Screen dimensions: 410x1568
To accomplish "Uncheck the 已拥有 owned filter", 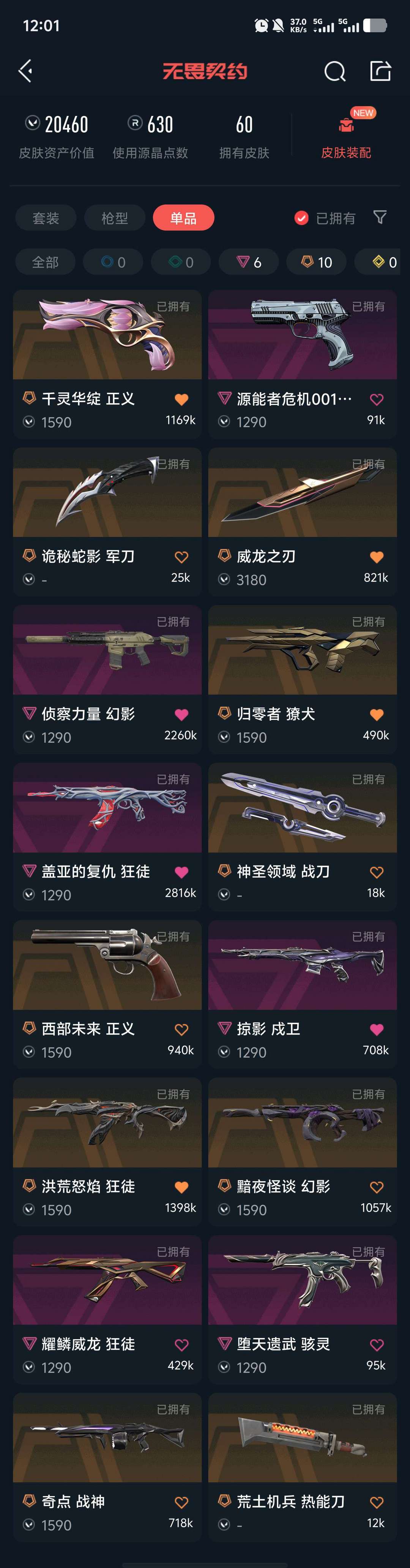I will coord(302,218).
